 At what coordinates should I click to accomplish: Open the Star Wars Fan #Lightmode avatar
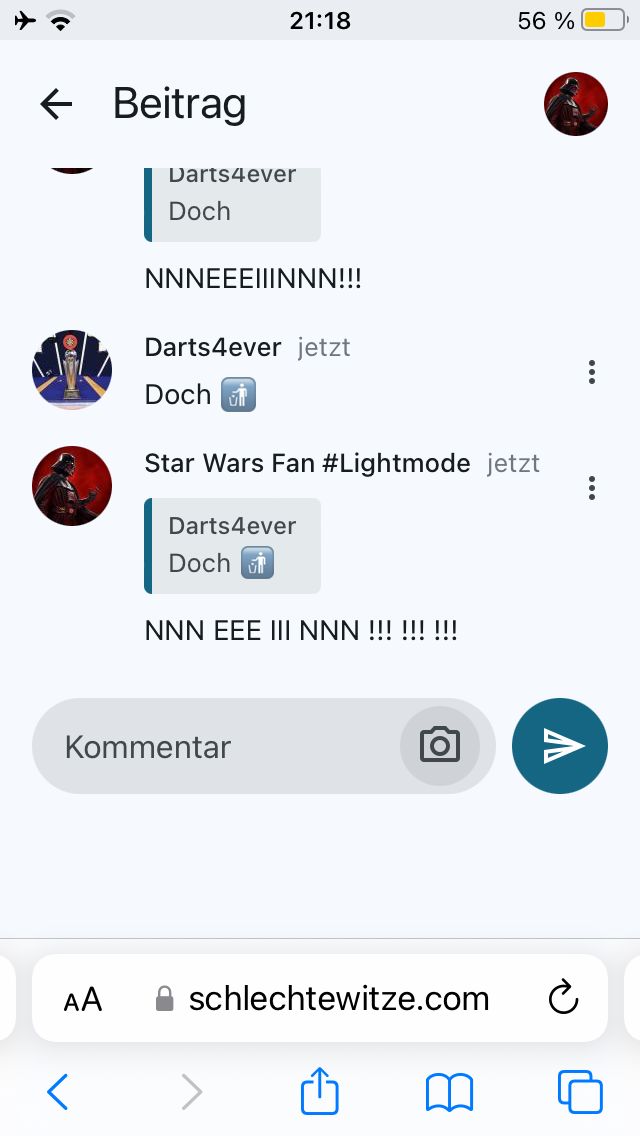72,486
